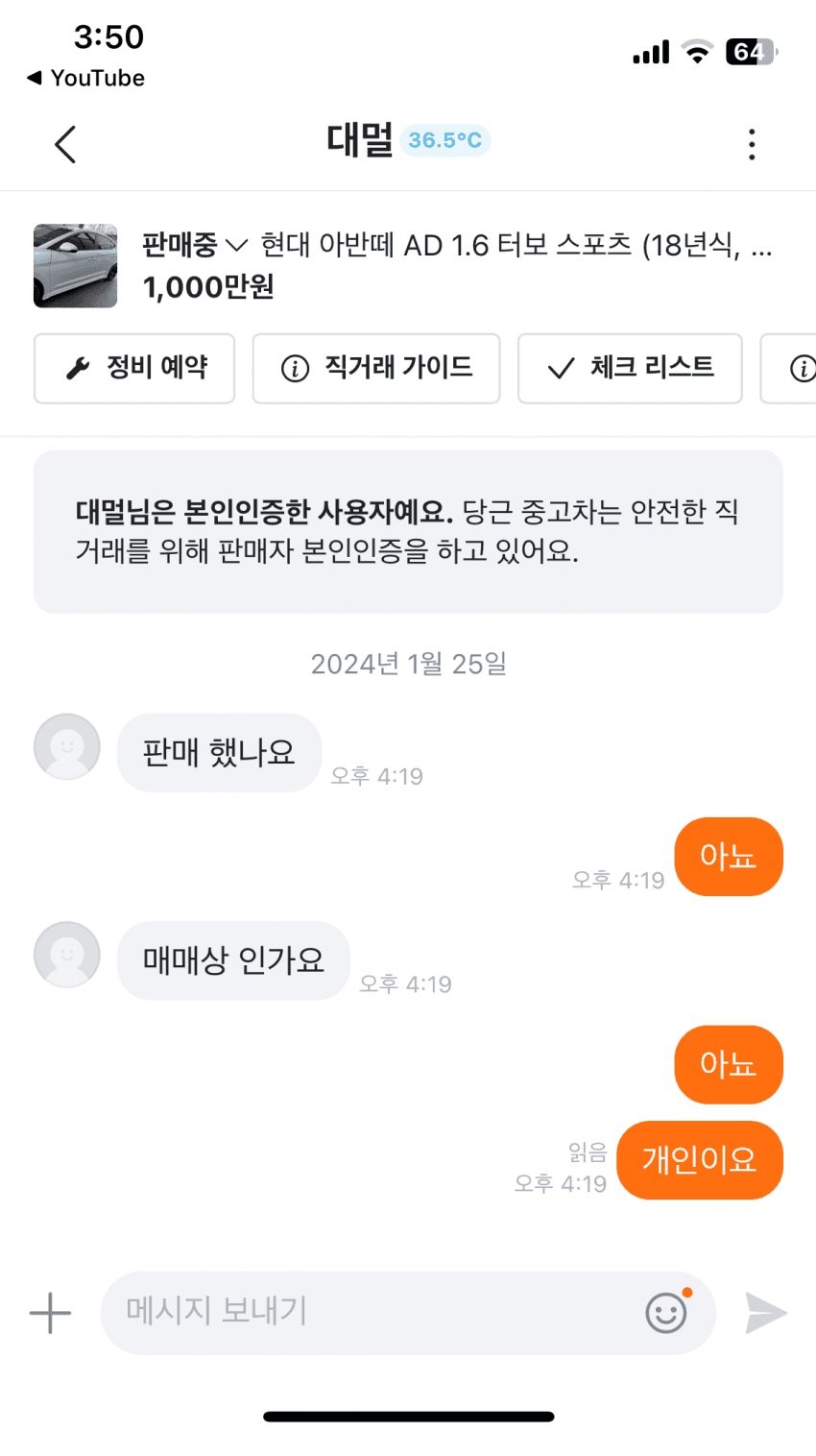
Task: Open the 직거래 가이드 button
Action: [375, 369]
